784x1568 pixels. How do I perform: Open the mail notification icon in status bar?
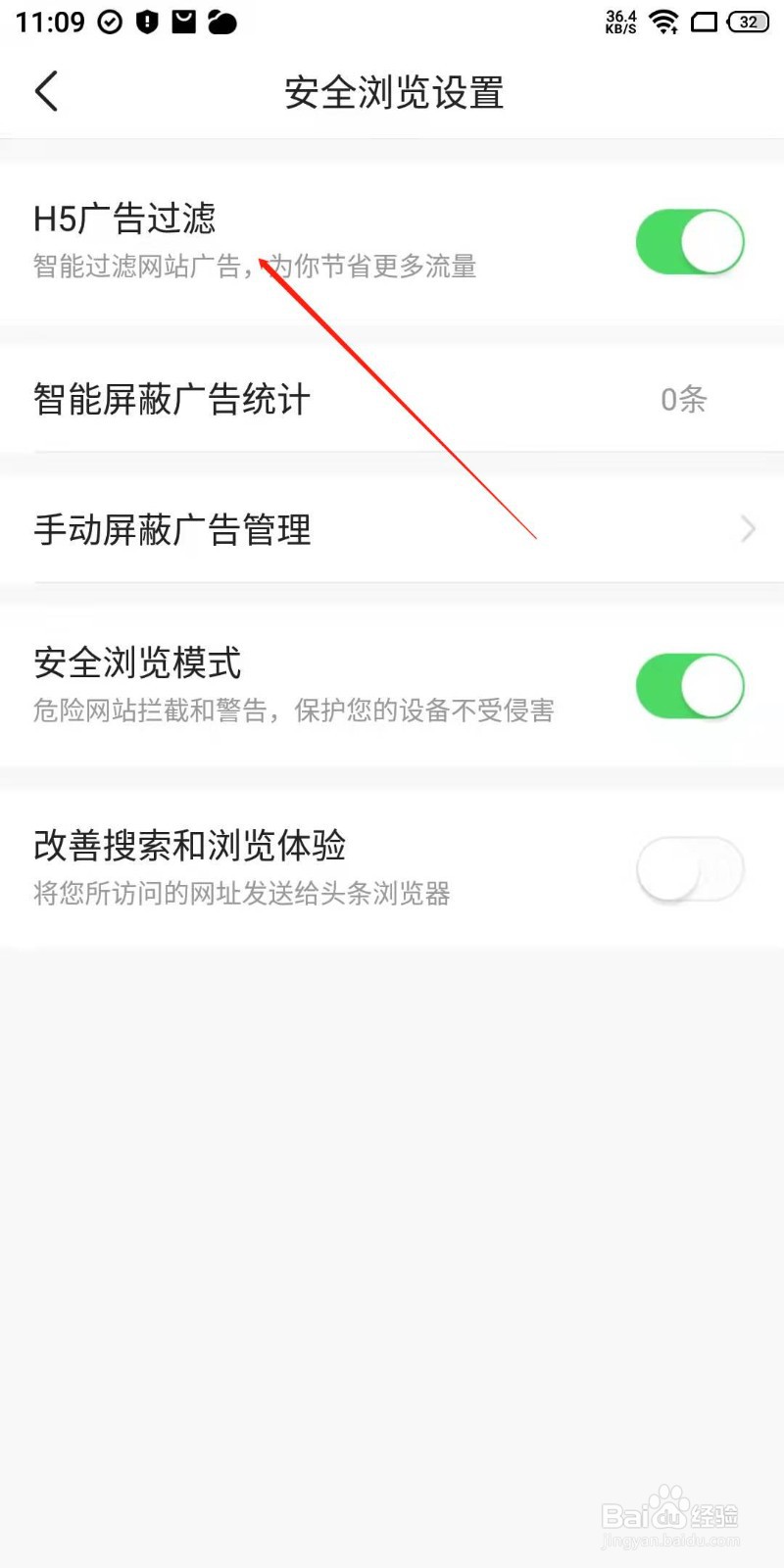pyautogui.click(x=184, y=22)
